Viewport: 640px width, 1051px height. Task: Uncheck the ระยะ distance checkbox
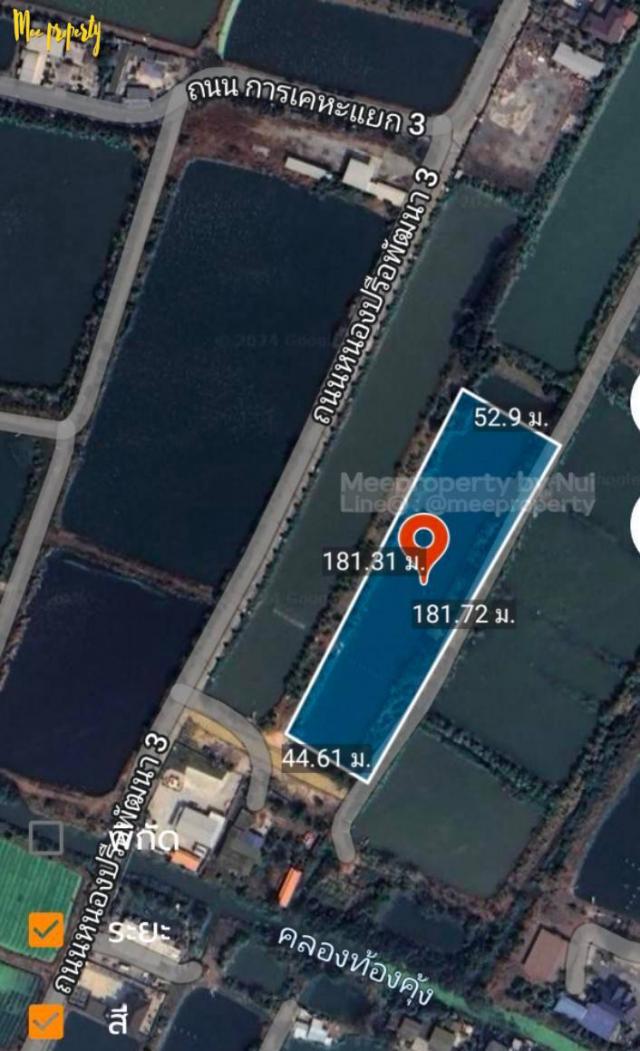coord(46,929)
